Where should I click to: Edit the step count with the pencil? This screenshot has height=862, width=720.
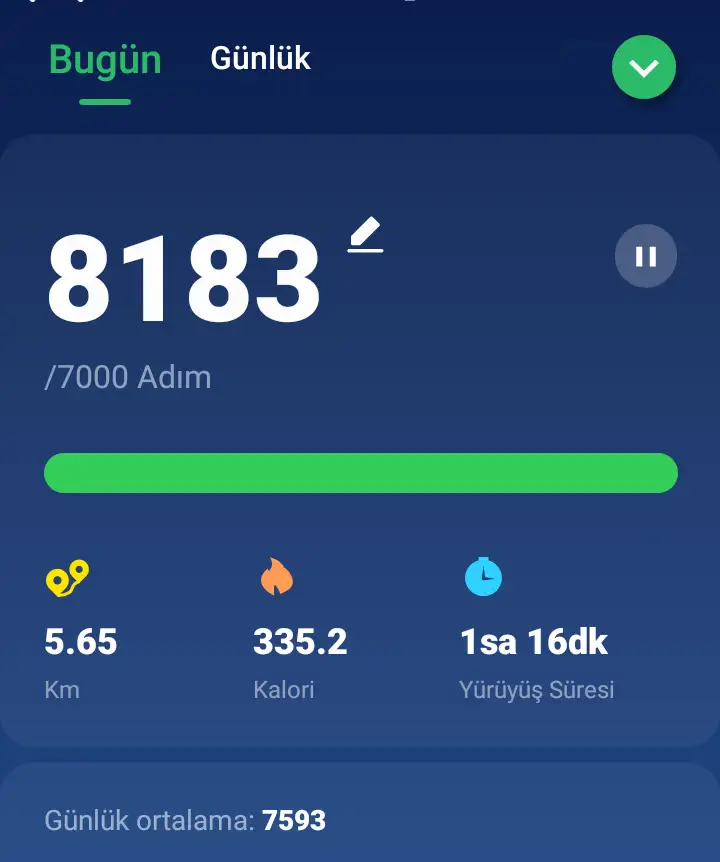click(x=366, y=236)
